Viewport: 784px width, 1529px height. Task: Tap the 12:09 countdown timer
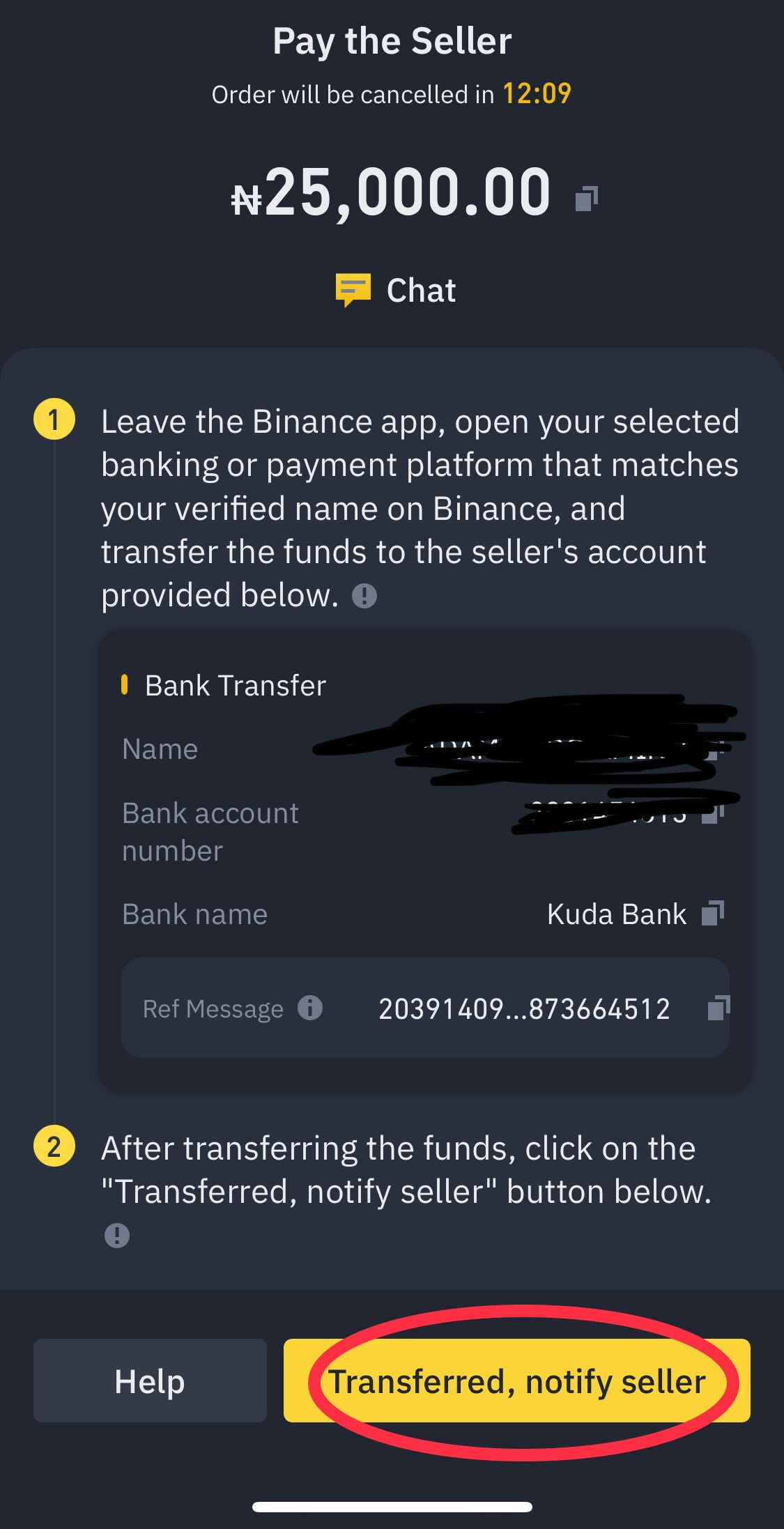[x=537, y=94]
